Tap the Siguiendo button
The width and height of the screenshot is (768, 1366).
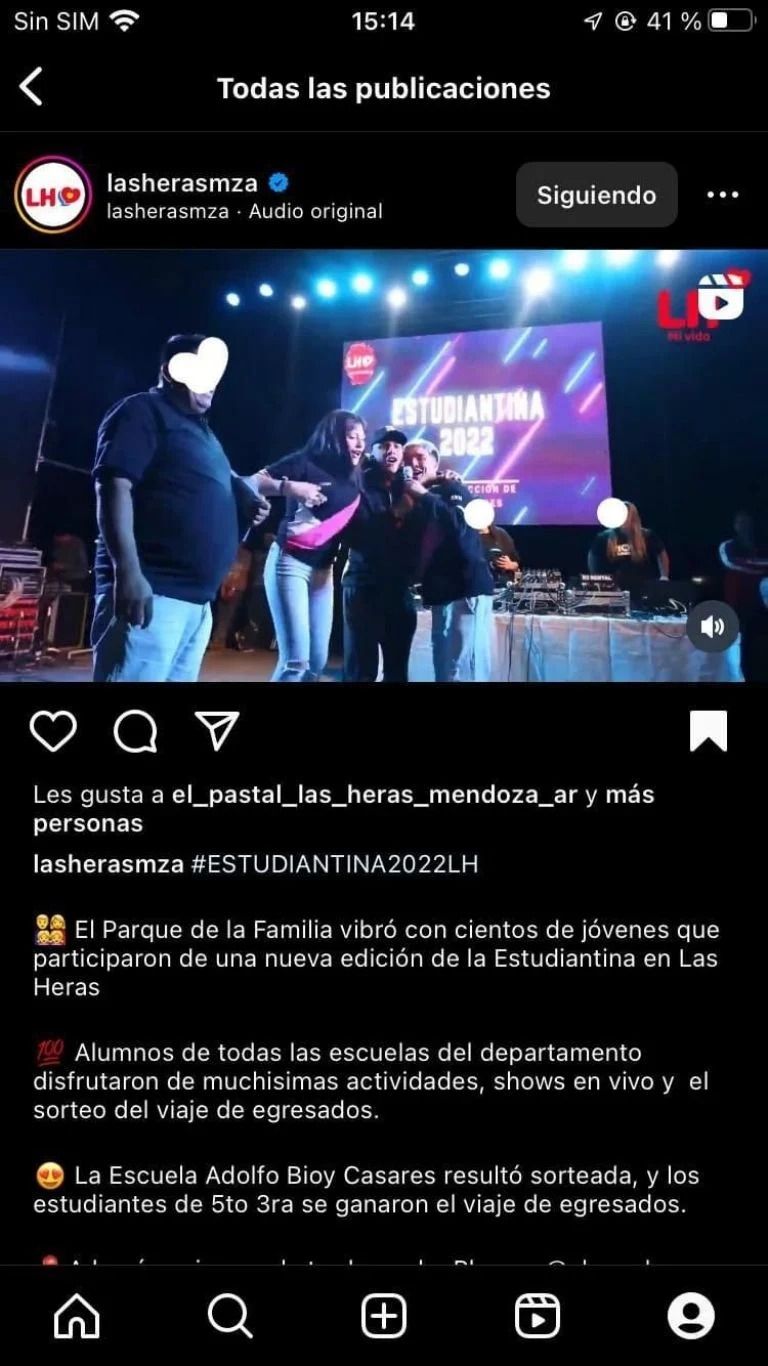596,195
